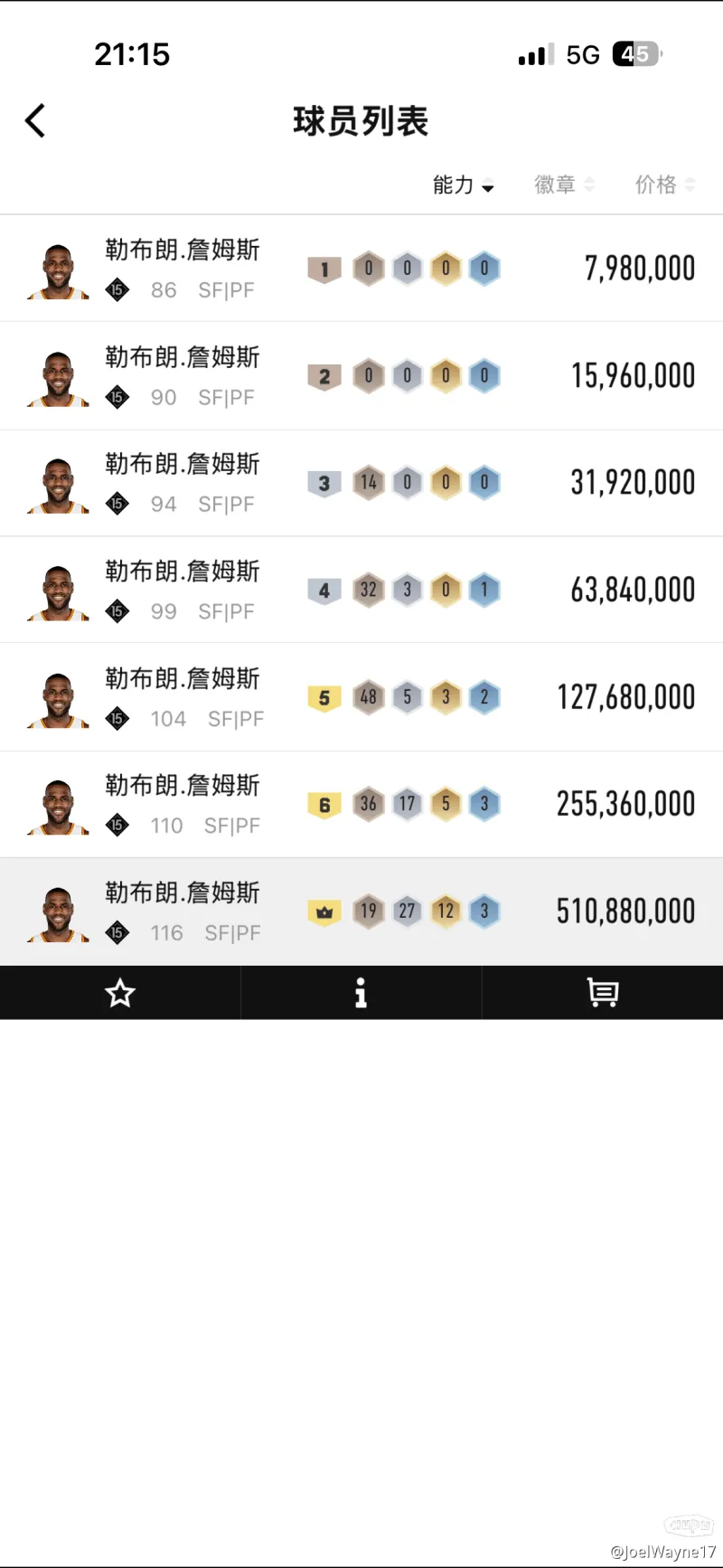Sort the list by 能力
Viewport: 723px width, 1568px height.
point(463,185)
